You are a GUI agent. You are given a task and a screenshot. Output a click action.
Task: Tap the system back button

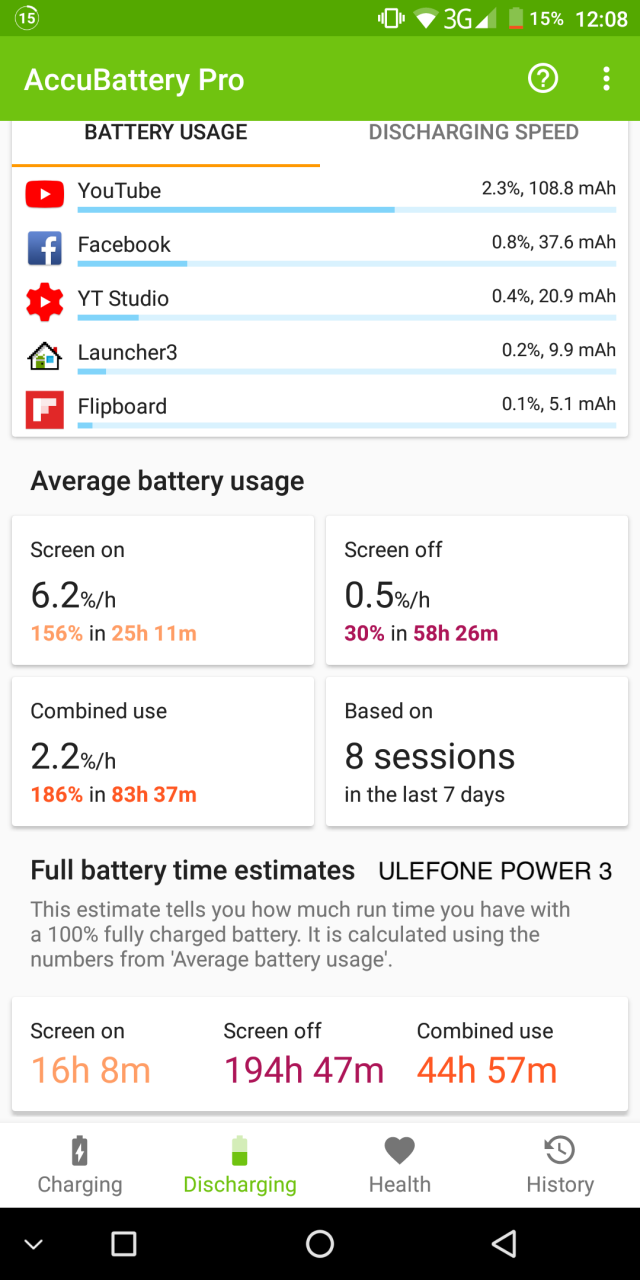(x=505, y=1243)
